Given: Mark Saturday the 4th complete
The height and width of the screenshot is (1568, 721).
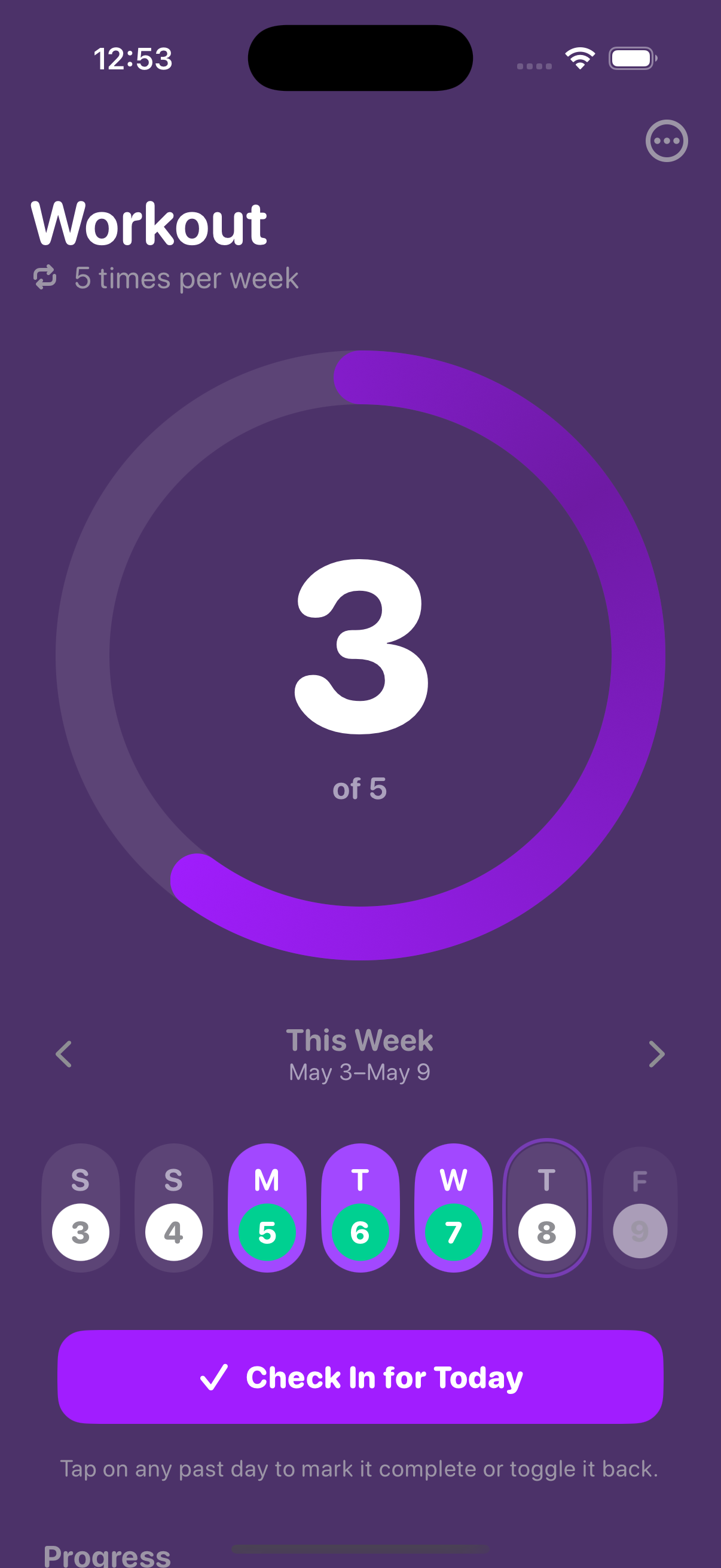Looking at the screenshot, I should (x=173, y=1208).
